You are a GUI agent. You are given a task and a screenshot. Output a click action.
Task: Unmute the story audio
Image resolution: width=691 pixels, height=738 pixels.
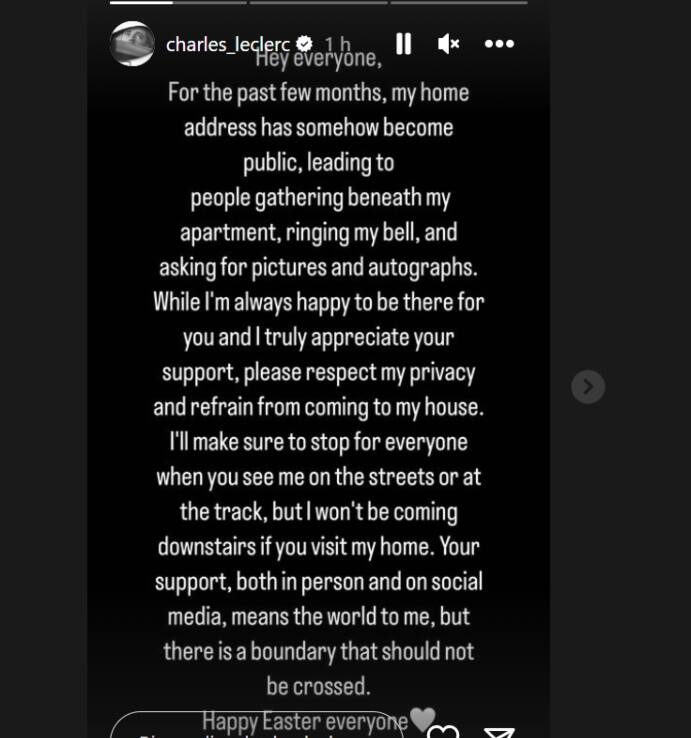pyautogui.click(x=449, y=44)
